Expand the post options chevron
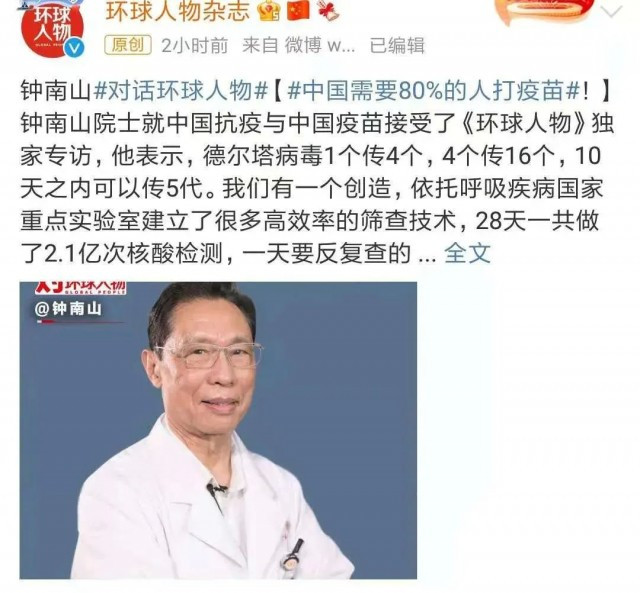The width and height of the screenshot is (640, 593). tap(612, 13)
